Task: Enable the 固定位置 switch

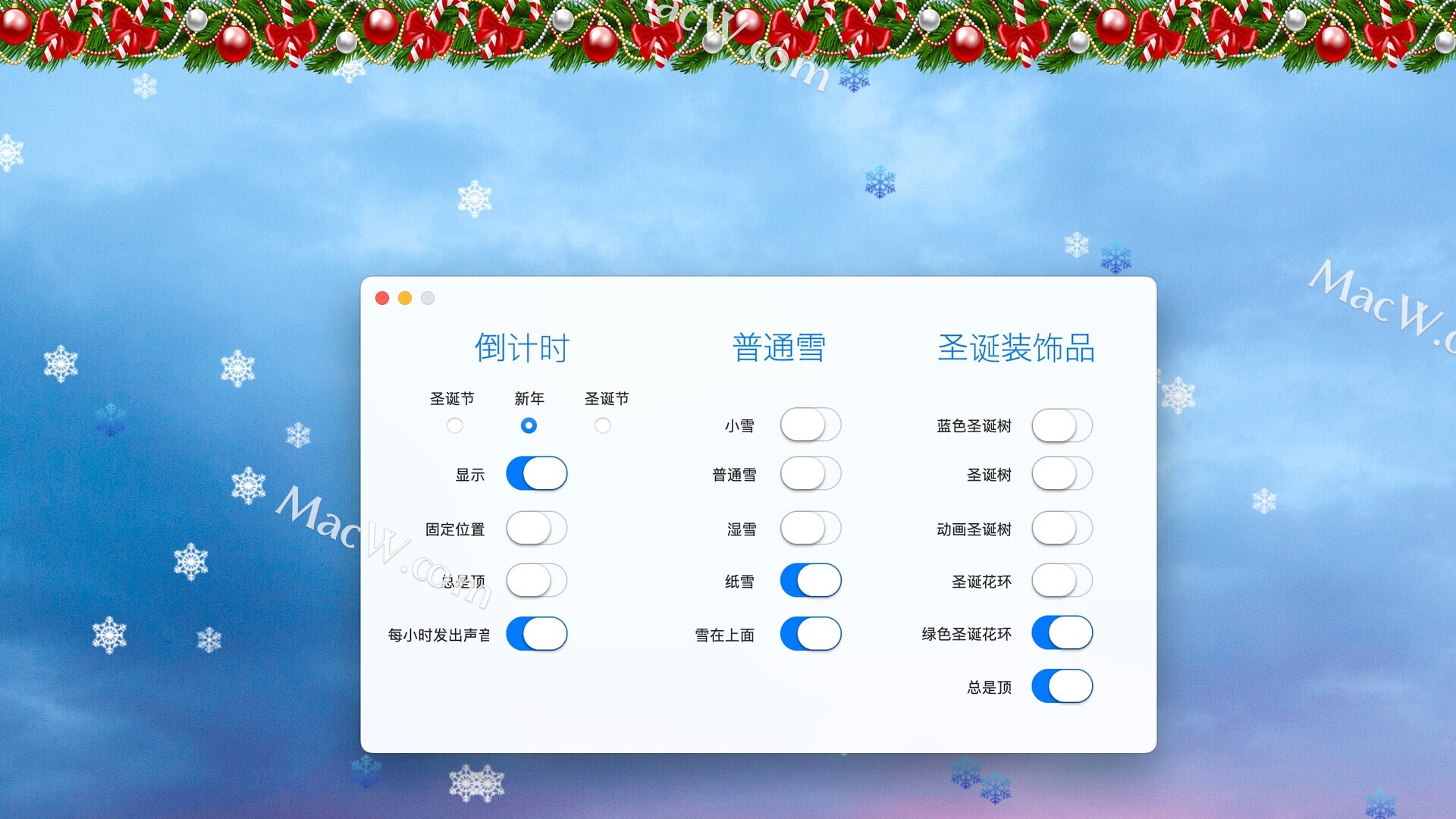Action: [x=536, y=529]
